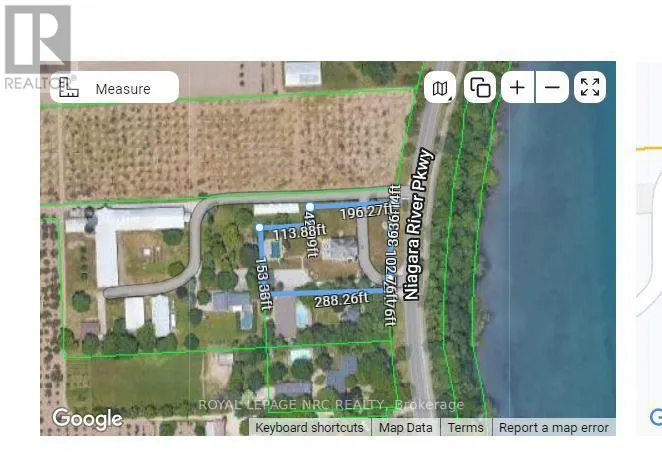Image resolution: width=662 pixels, height=462 pixels.
Task: Open the map layers icon
Action: (x=481, y=88)
